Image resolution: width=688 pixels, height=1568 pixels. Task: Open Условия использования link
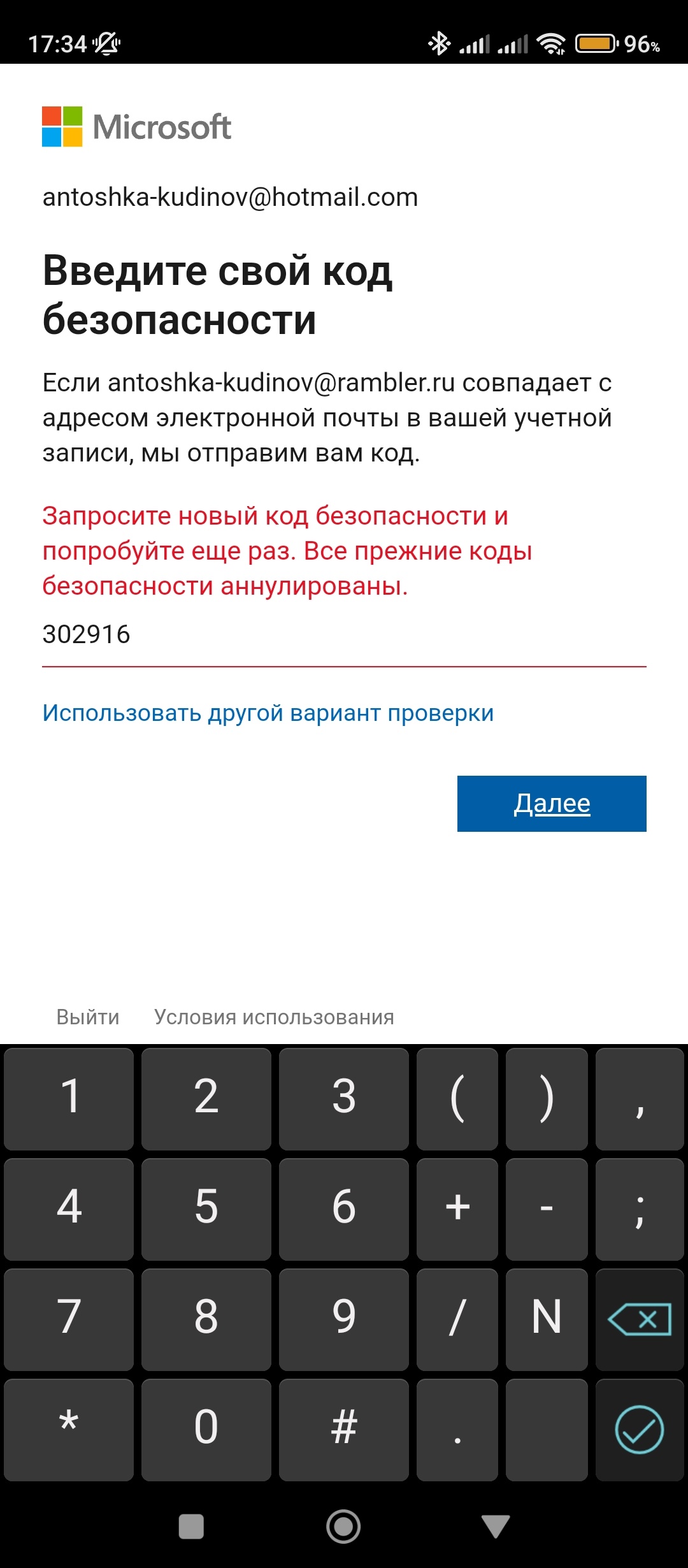tap(274, 1017)
